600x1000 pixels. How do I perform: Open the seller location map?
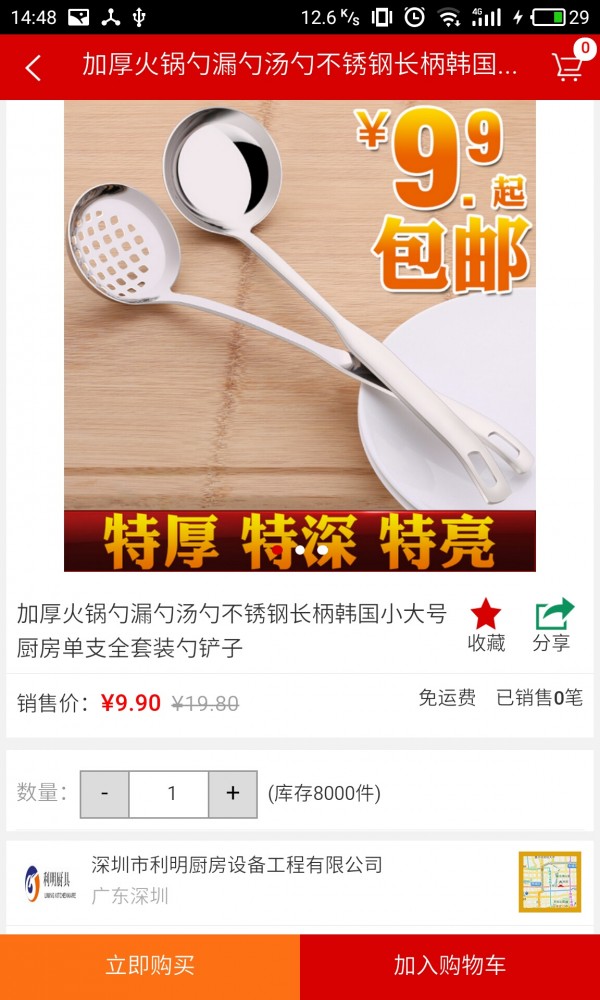549,881
